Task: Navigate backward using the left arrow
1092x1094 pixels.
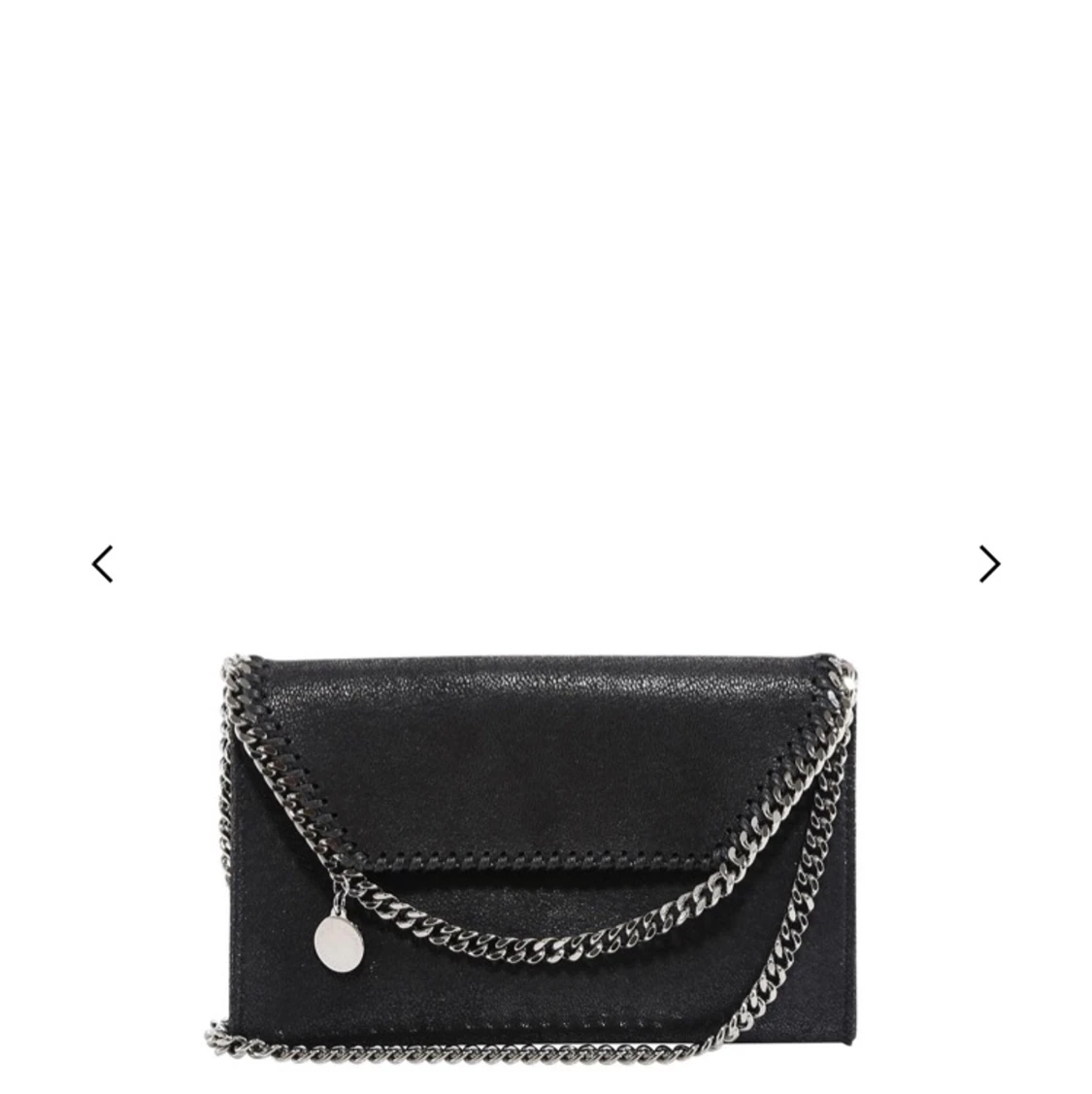Action: (x=104, y=563)
